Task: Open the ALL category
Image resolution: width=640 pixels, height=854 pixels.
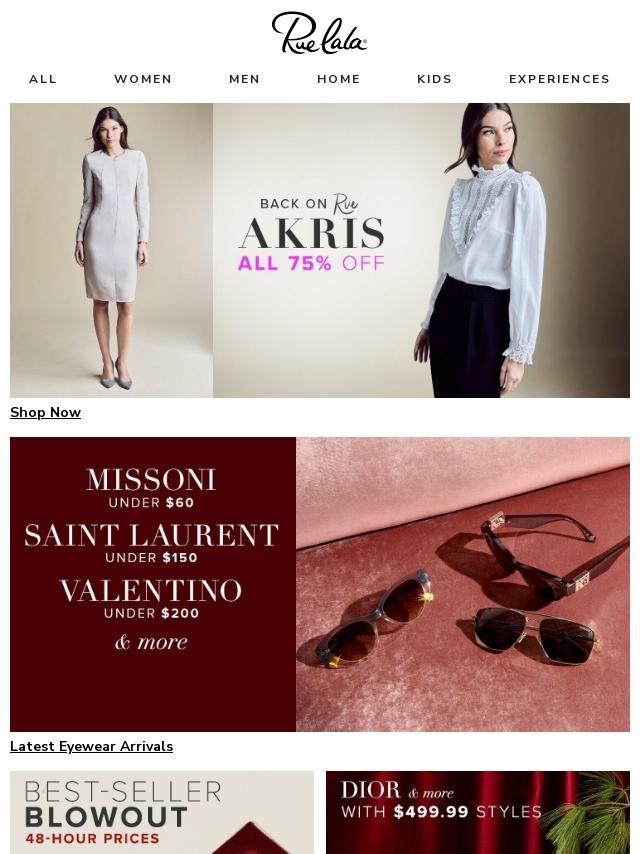Action: coord(43,79)
